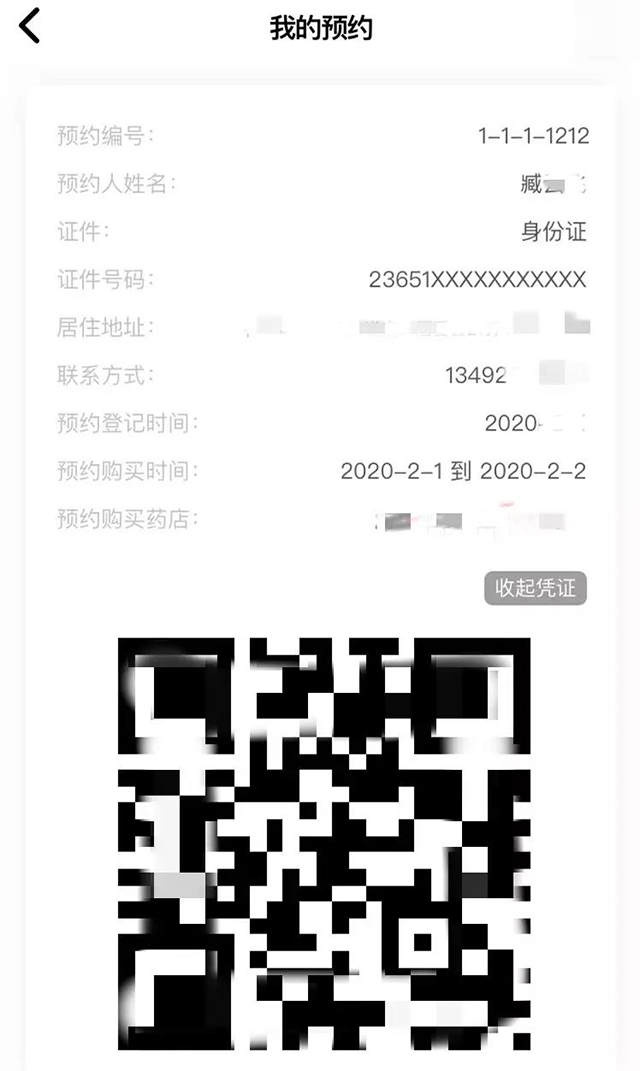Collapse the voucher with 收起凭证 button
This screenshot has width=640, height=1071.
pos(535,588)
